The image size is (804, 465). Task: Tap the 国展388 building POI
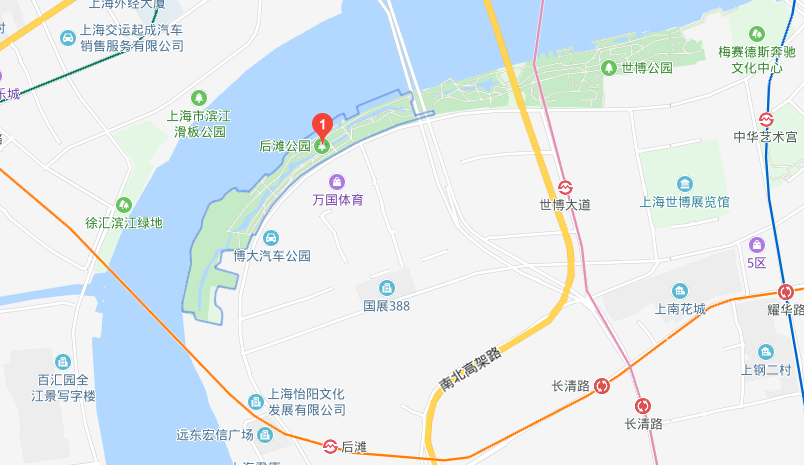click(386, 288)
